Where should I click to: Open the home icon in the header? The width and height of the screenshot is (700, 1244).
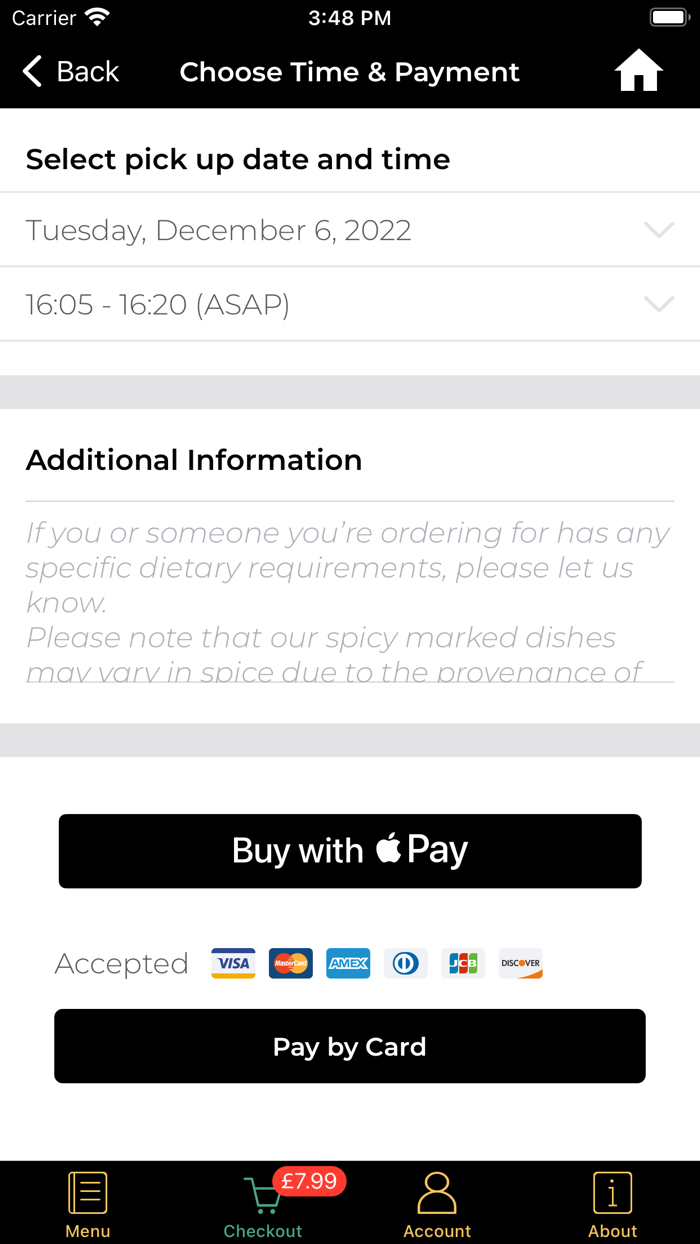click(638, 72)
